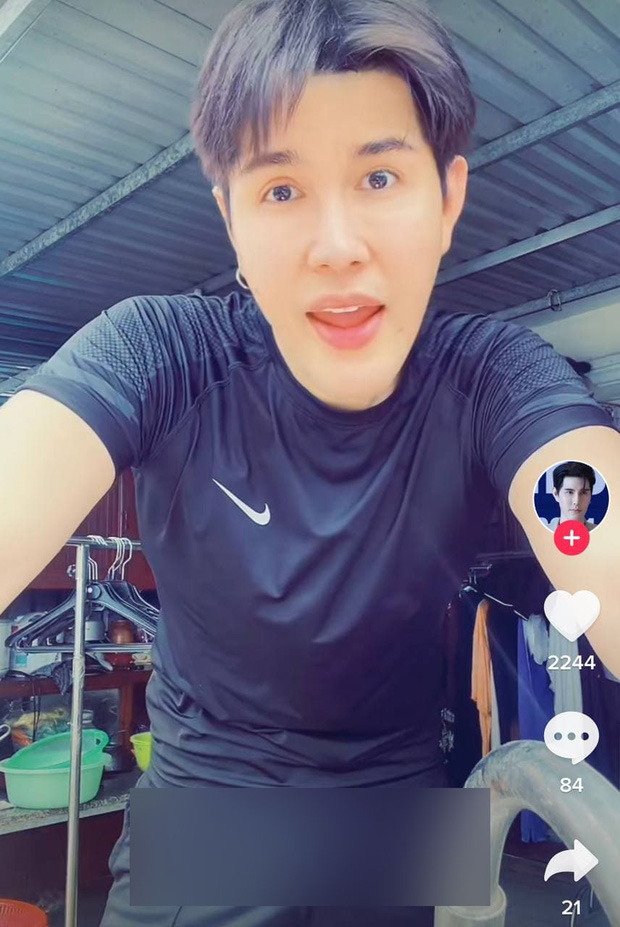Open the creator's profile avatar
Image resolution: width=620 pixels, height=927 pixels.
(571, 495)
